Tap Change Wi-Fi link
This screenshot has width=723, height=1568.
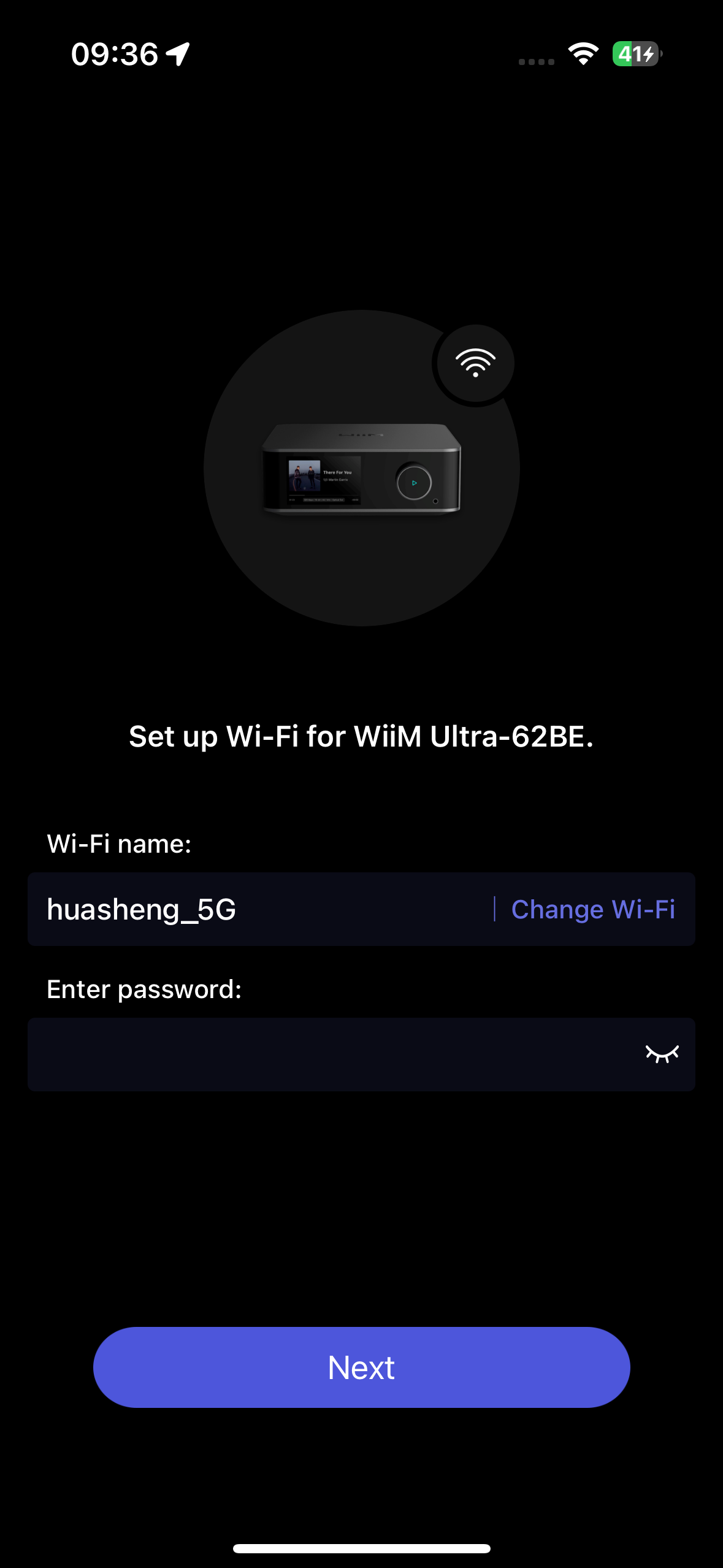point(592,909)
